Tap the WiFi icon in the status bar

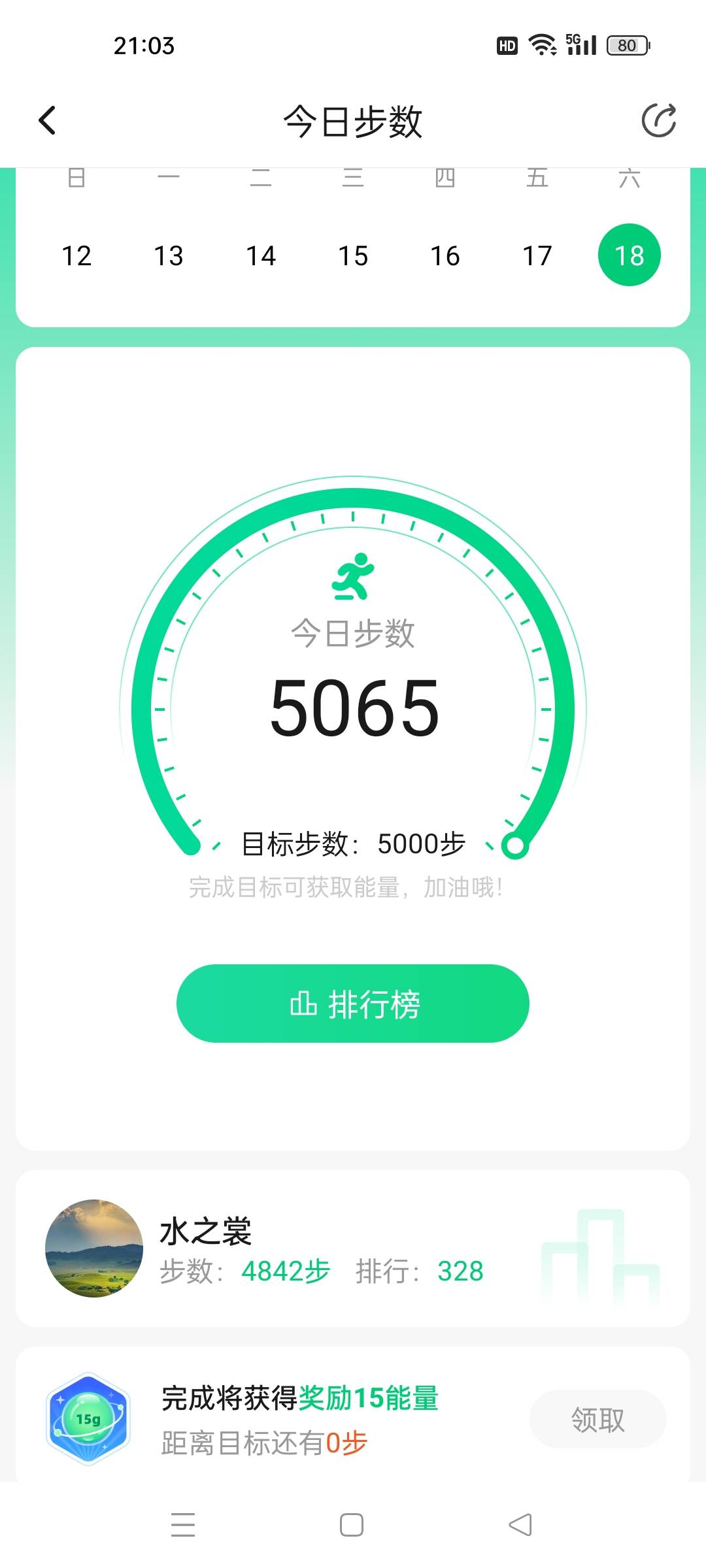(x=541, y=44)
